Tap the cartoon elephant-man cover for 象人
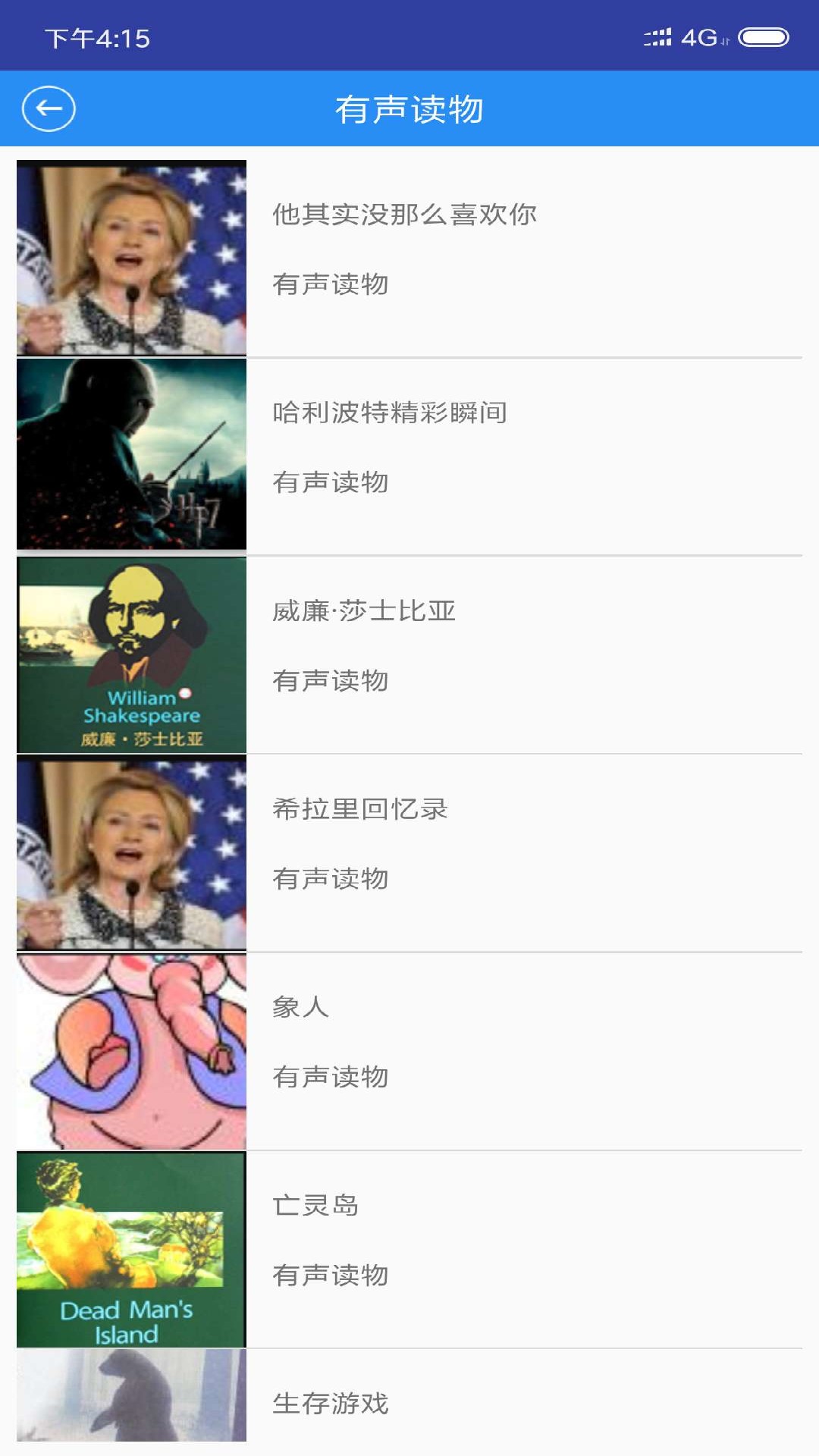This screenshot has height=1456, width=819. click(x=130, y=1051)
